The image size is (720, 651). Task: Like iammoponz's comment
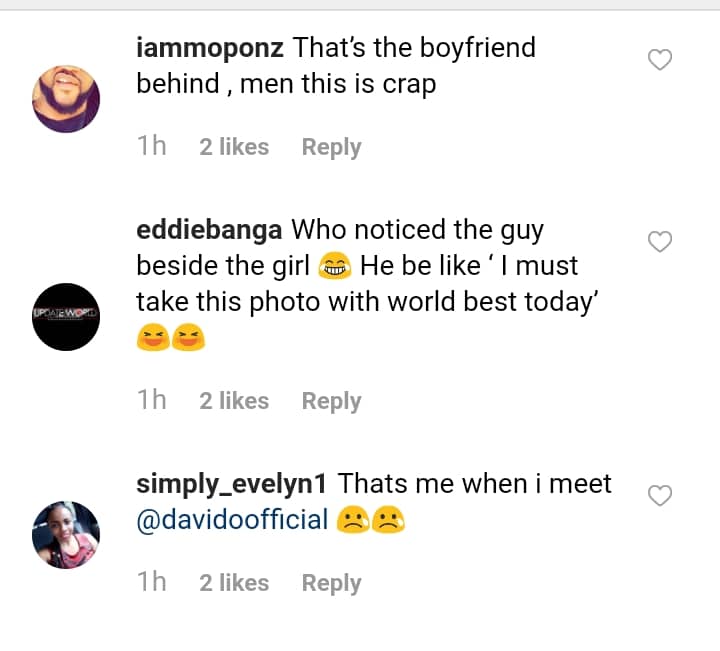coord(660,60)
